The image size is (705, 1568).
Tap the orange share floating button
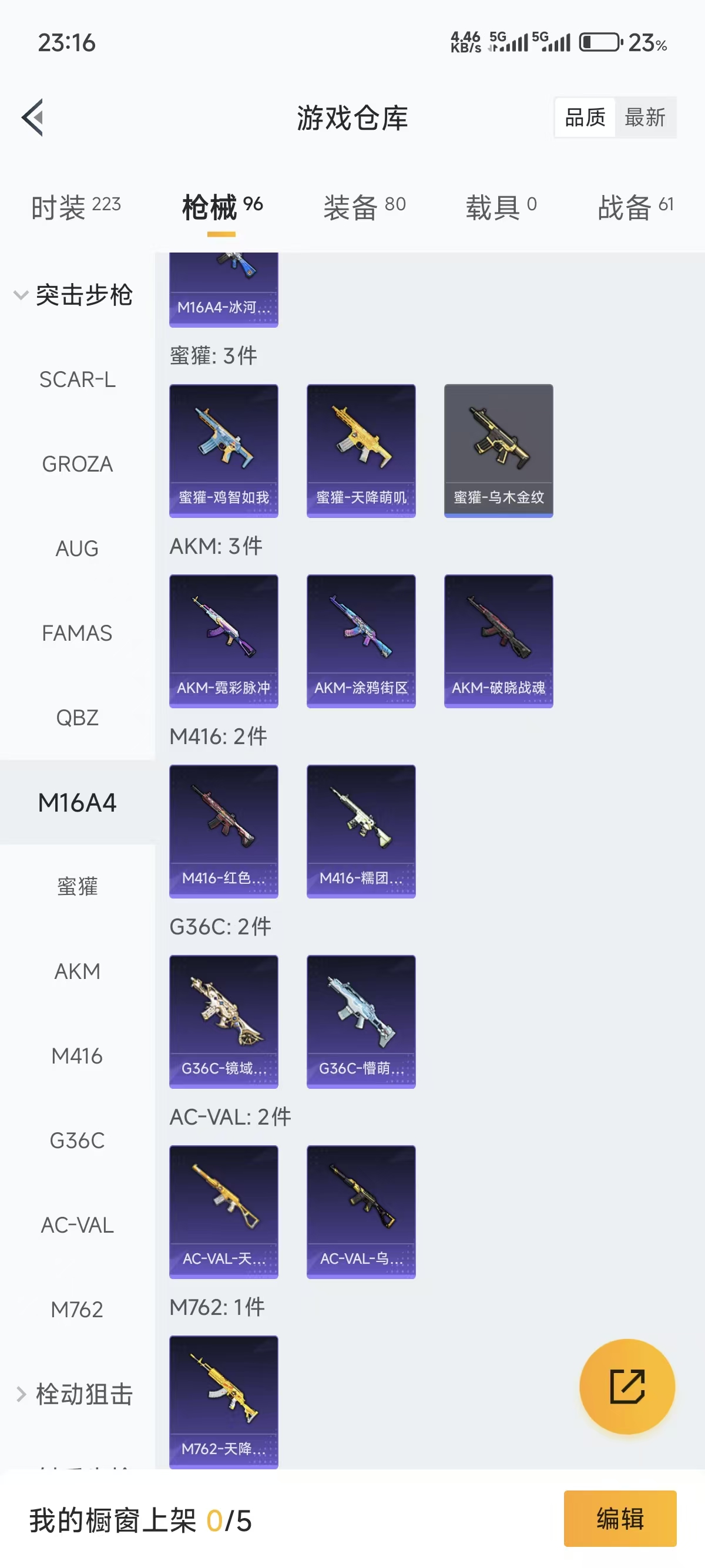tap(627, 1386)
